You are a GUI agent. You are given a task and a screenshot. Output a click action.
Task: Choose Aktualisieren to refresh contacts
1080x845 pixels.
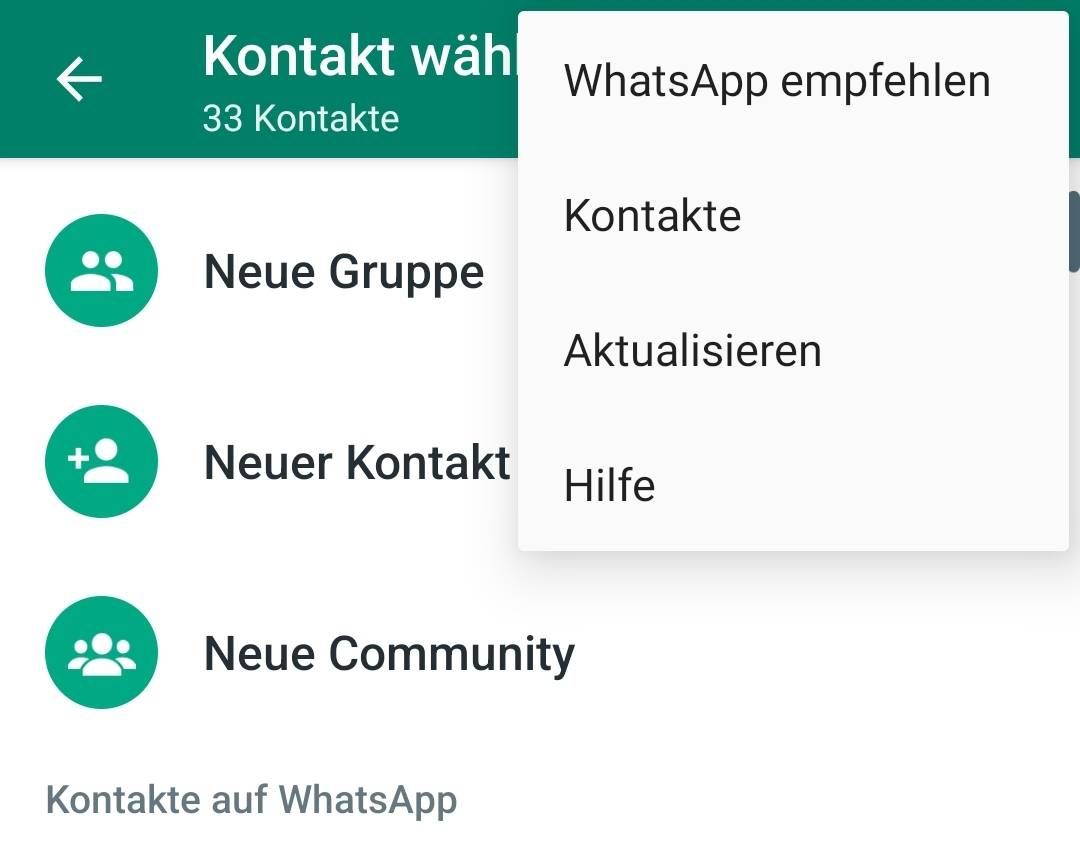tap(692, 351)
